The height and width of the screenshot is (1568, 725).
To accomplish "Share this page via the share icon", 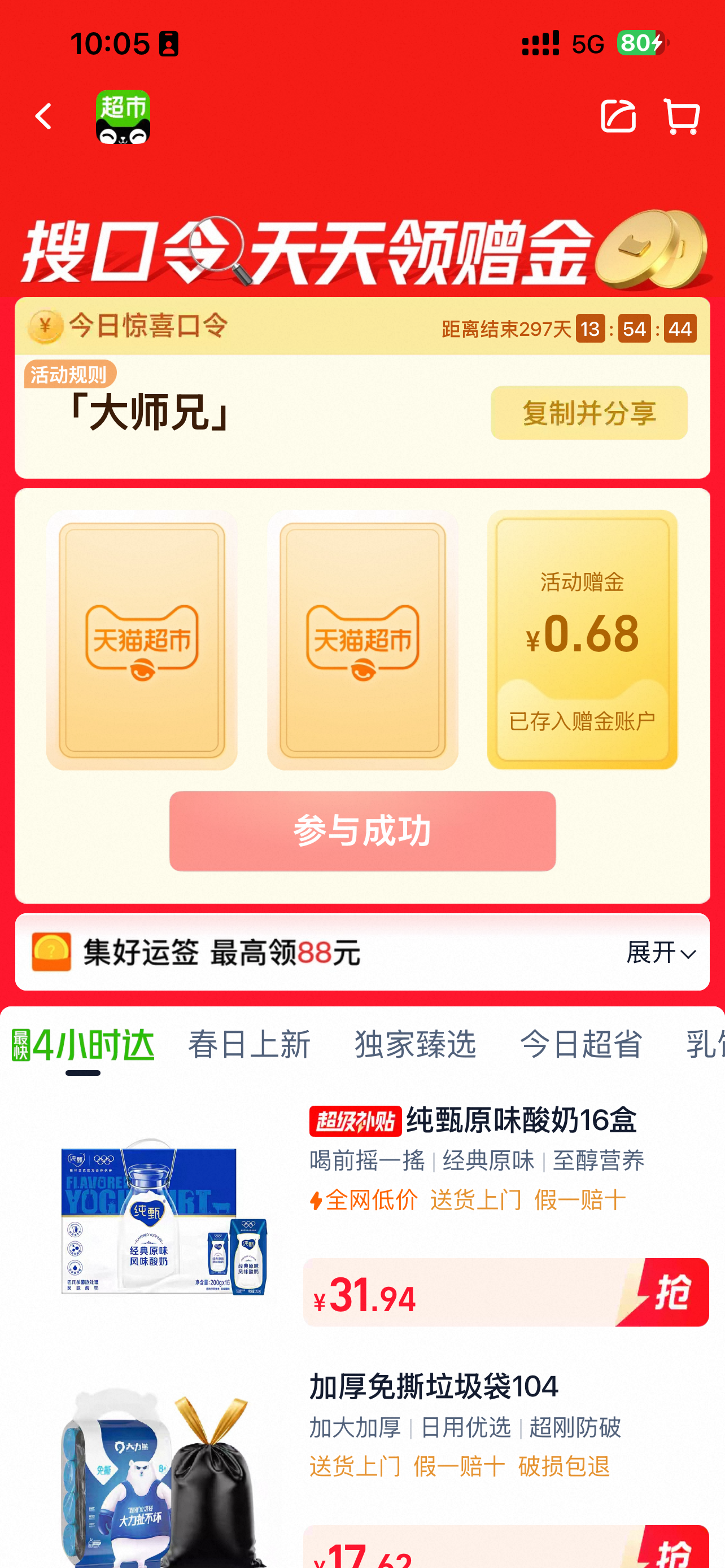I will [617, 116].
